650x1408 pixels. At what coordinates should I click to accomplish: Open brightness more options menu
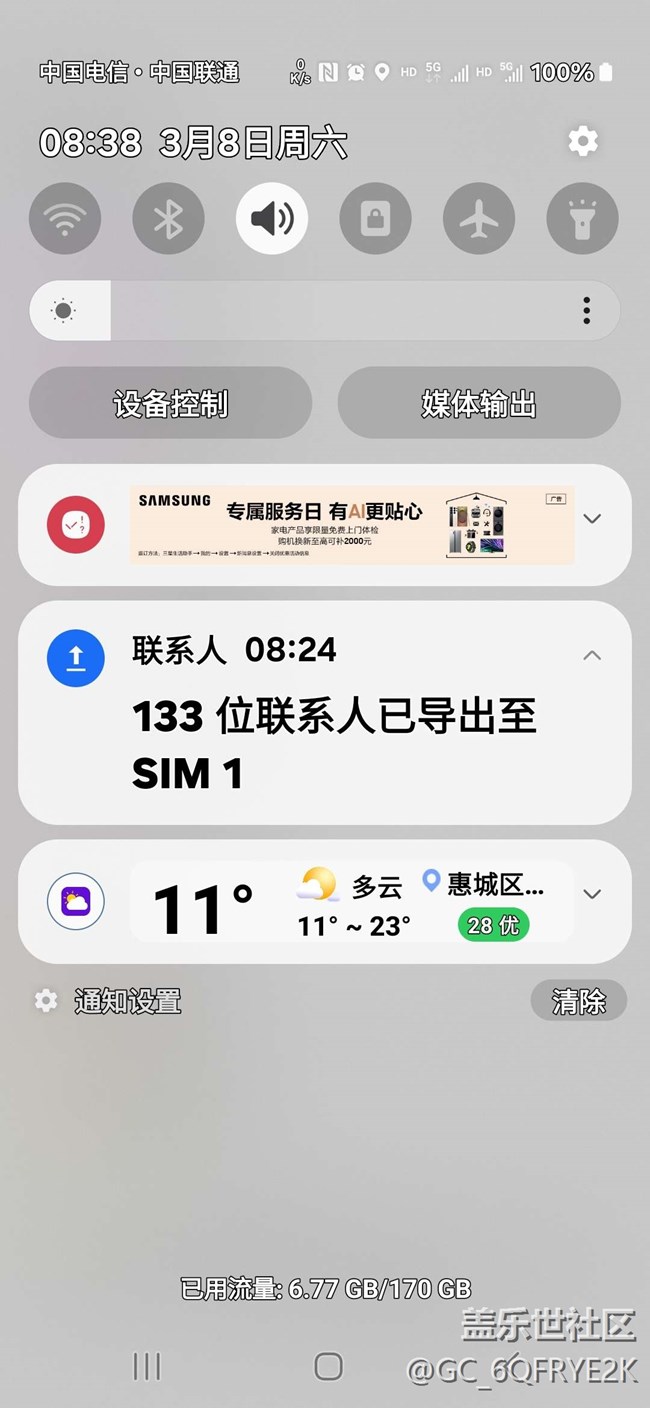(x=586, y=311)
